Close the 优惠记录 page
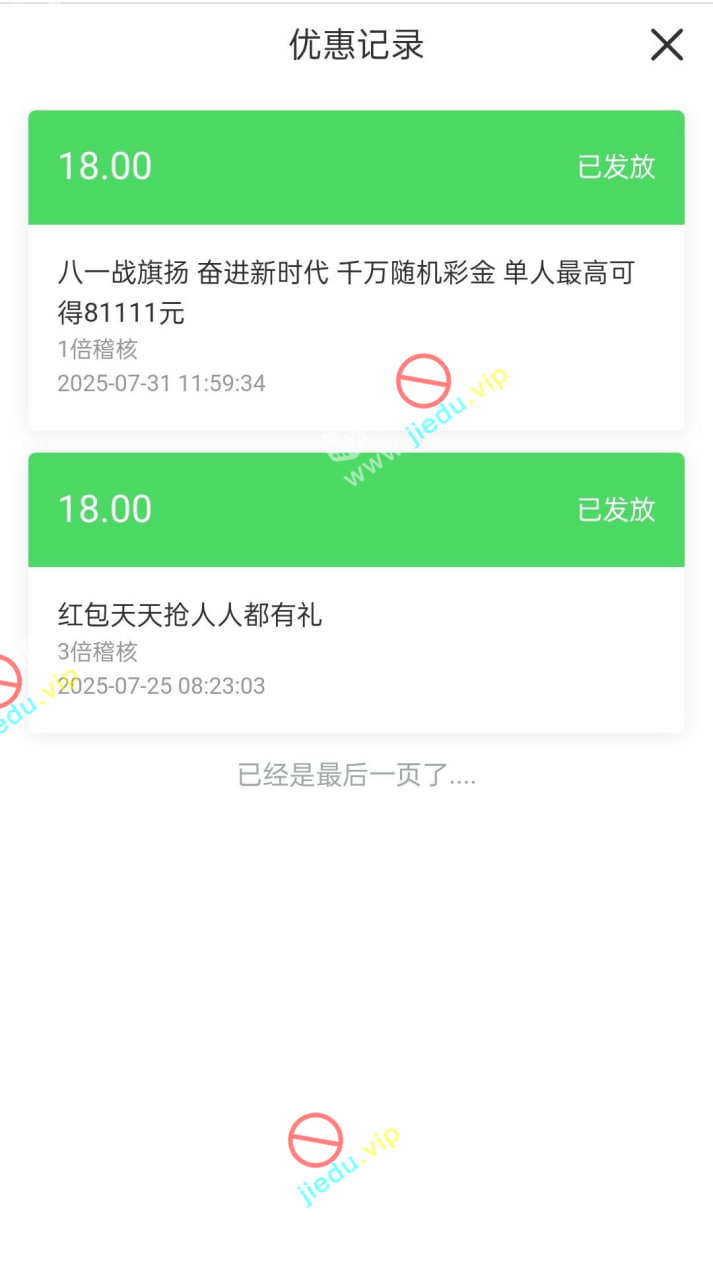Image resolution: width=713 pixels, height=1280 pixels. (666, 45)
